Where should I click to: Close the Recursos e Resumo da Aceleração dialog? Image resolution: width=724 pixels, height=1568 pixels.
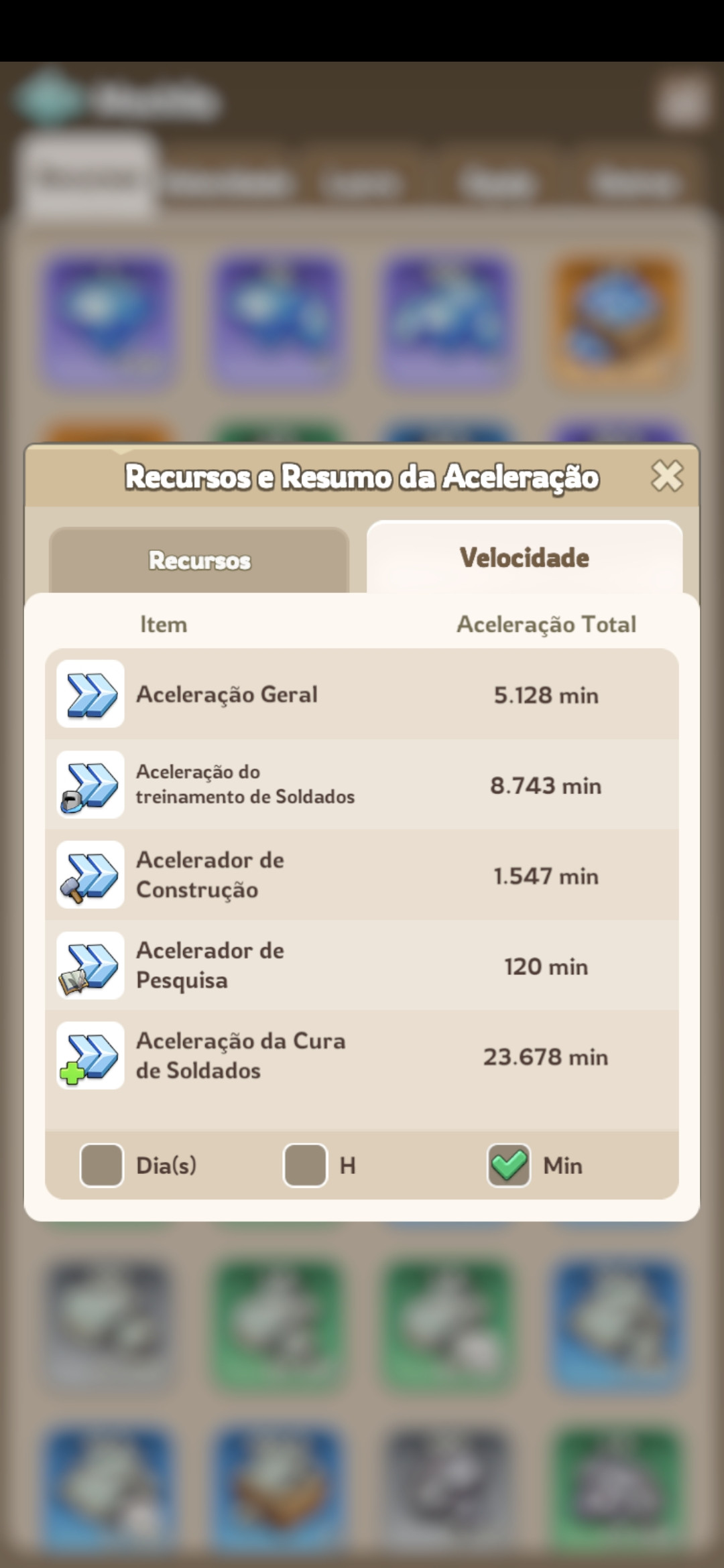point(666,476)
